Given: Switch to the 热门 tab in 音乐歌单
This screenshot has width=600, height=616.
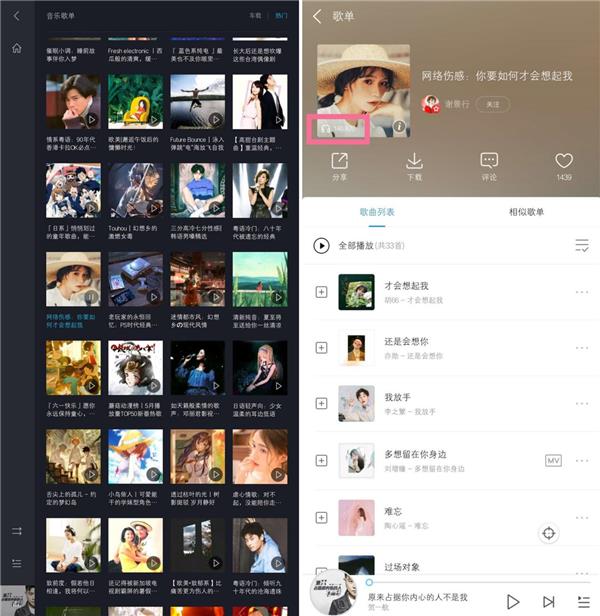Looking at the screenshot, I should 282,16.
